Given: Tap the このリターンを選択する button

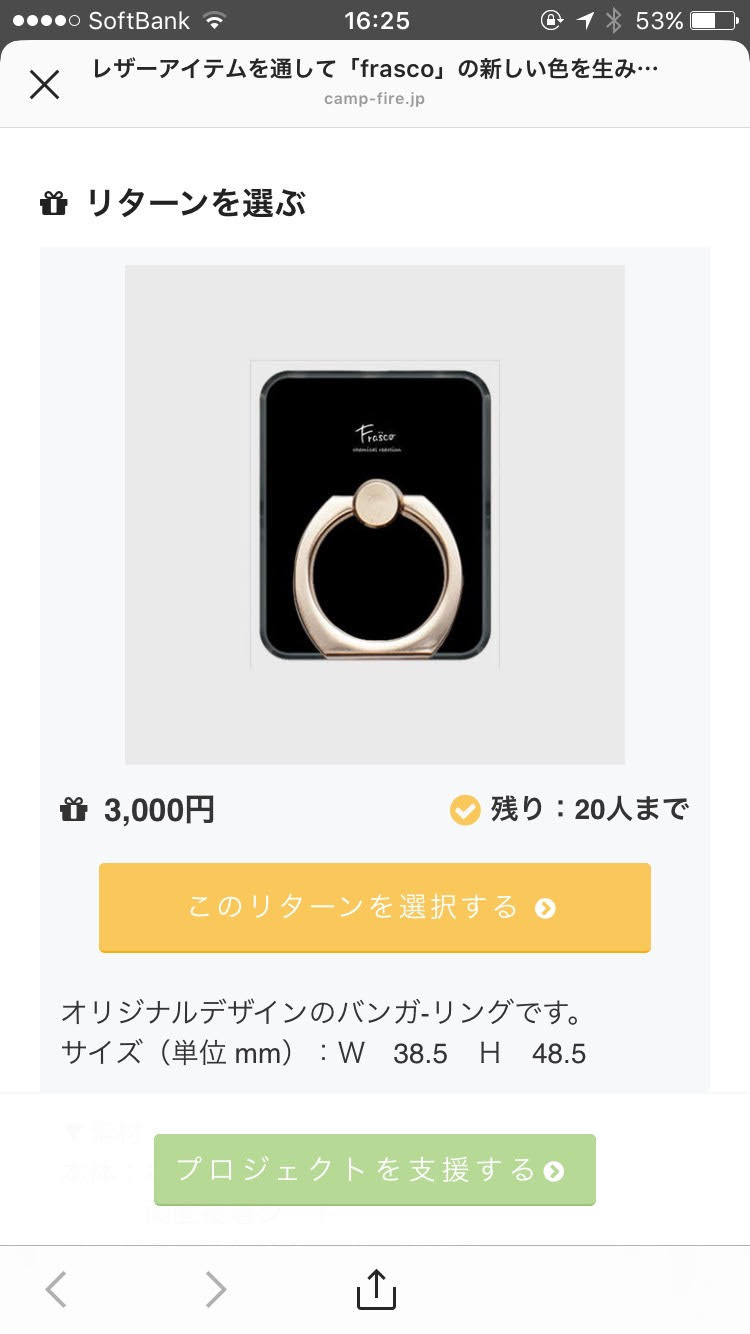Looking at the screenshot, I should (x=374, y=907).
